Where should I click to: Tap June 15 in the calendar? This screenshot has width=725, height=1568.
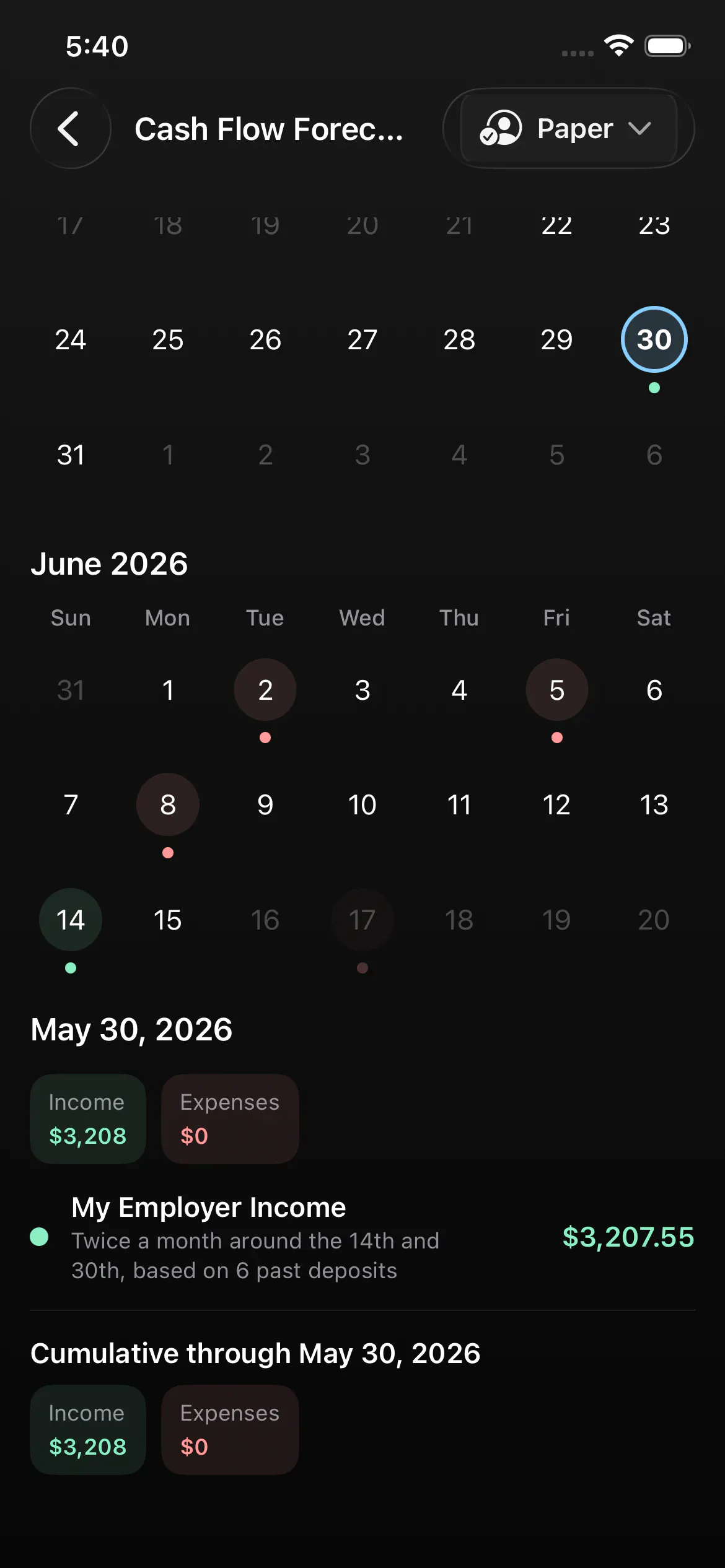[168, 920]
